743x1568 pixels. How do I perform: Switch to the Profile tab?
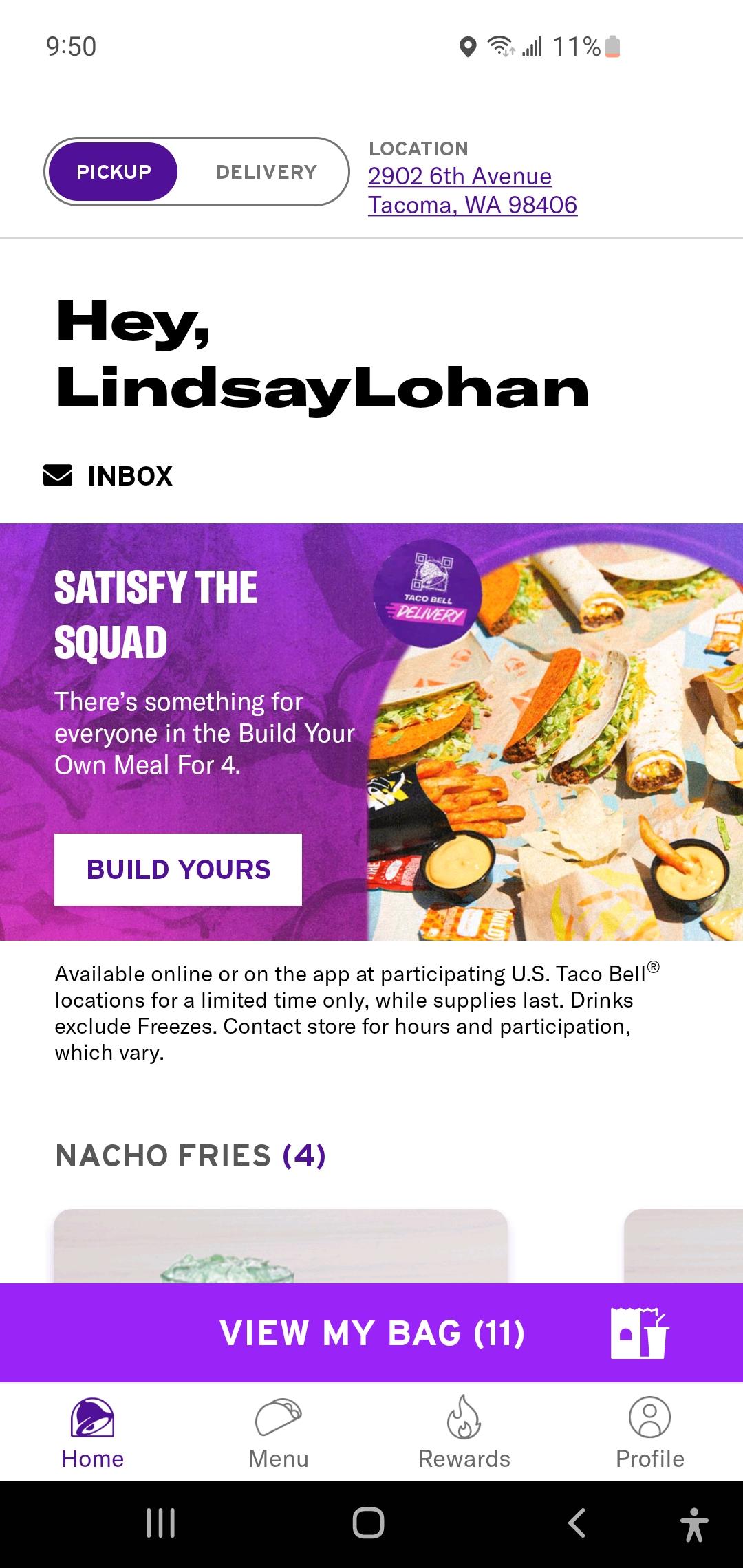tap(650, 1433)
